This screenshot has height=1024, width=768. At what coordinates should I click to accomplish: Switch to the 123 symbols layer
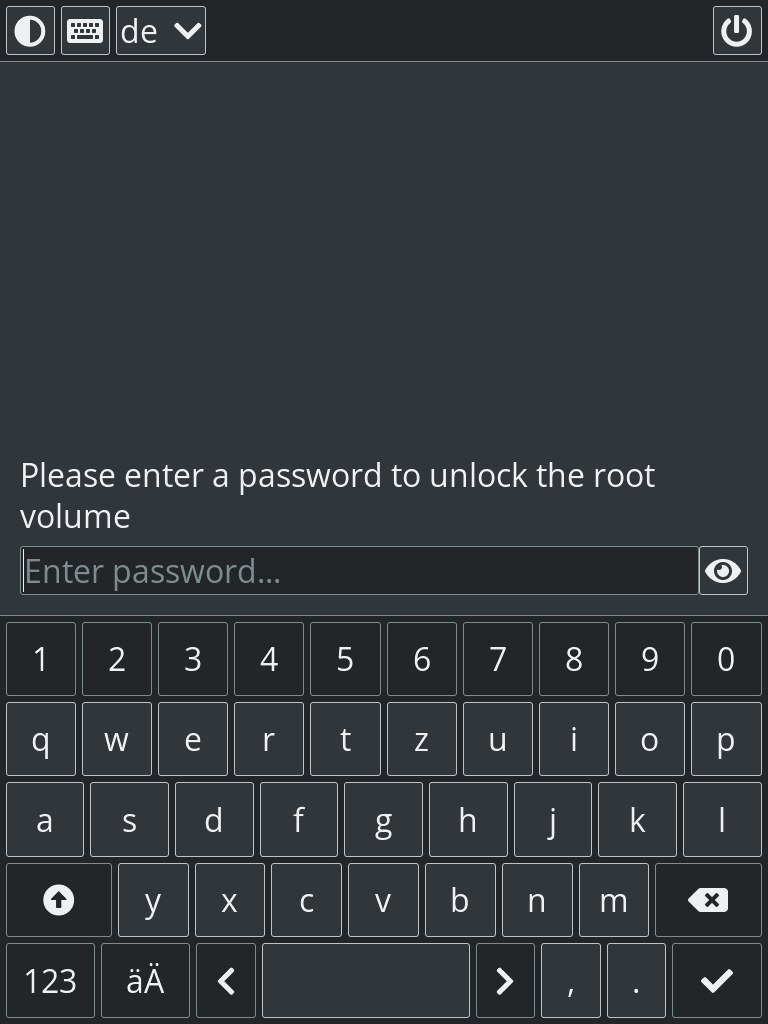click(50, 981)
